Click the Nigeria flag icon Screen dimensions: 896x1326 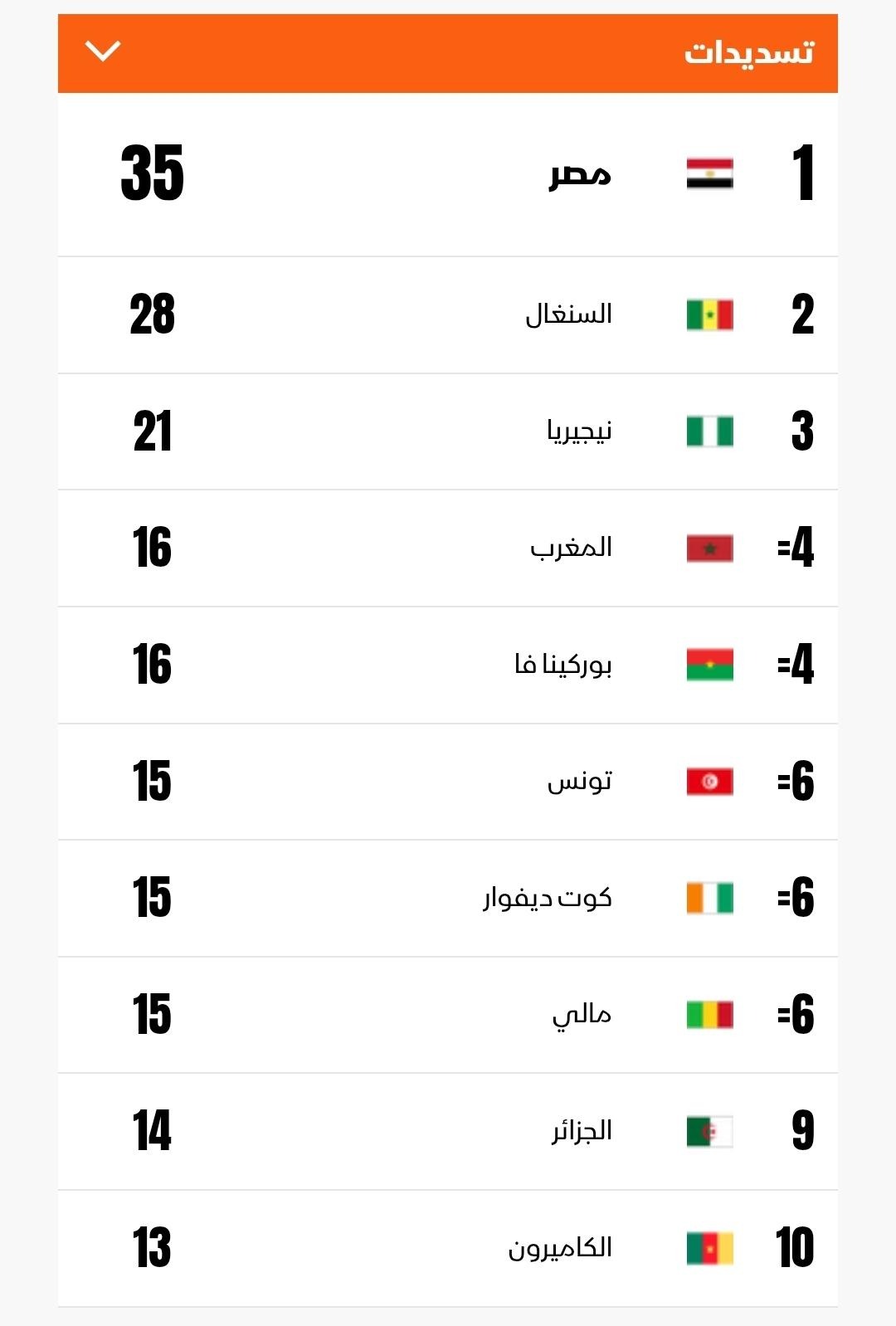709,432
